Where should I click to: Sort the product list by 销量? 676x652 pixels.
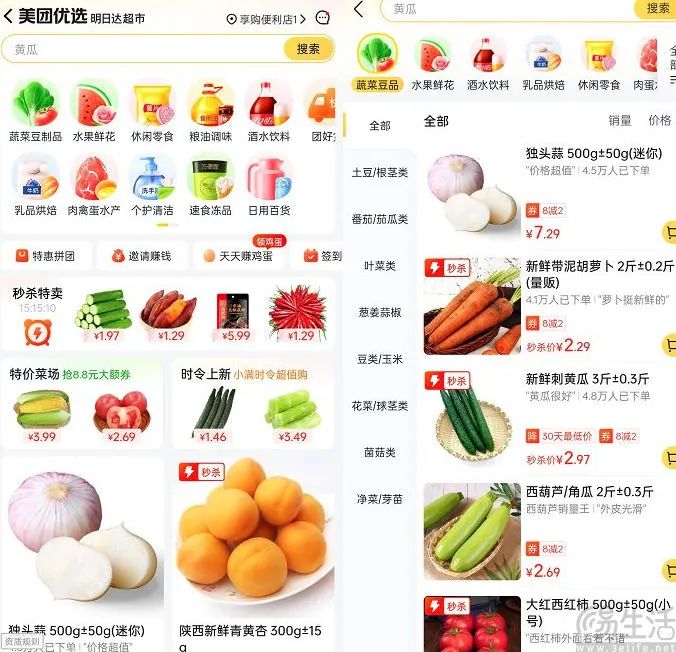pos(620,121)
